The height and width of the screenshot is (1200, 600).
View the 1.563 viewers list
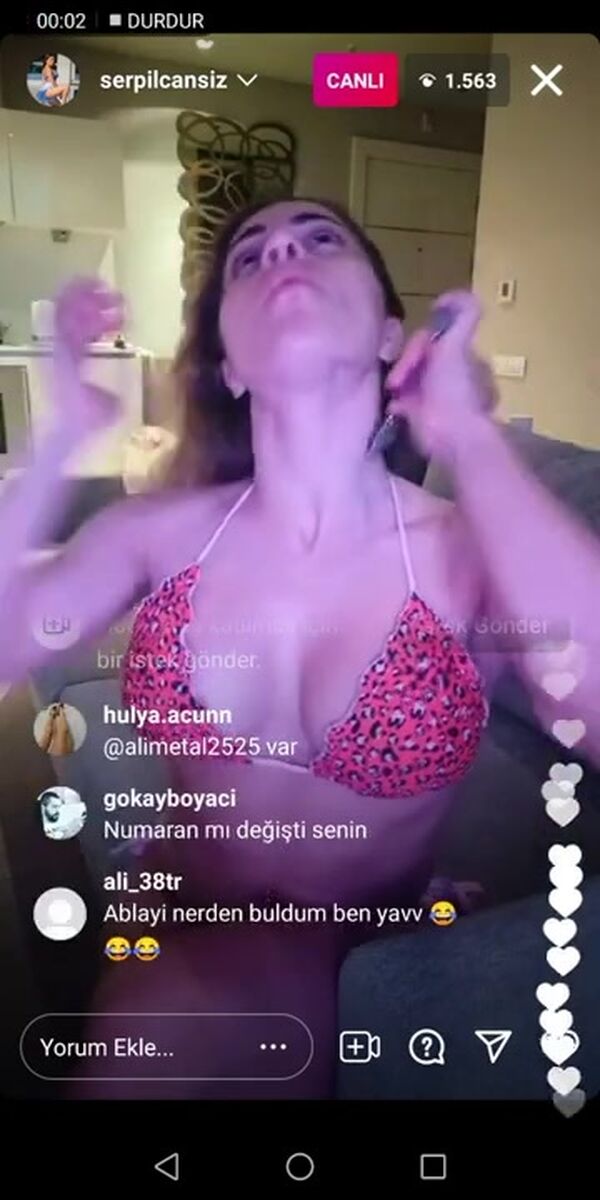457,81
